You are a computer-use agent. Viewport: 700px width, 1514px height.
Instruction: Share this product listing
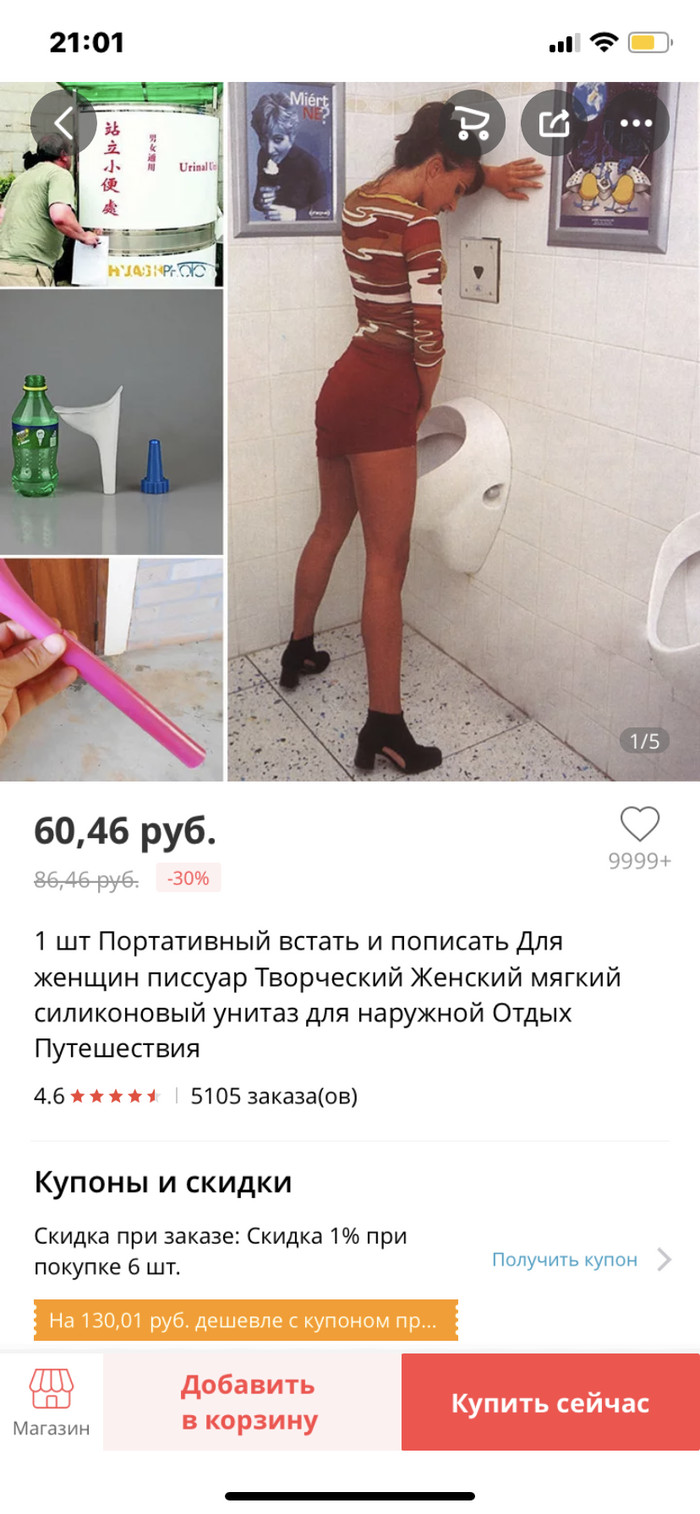click(554, 123)
